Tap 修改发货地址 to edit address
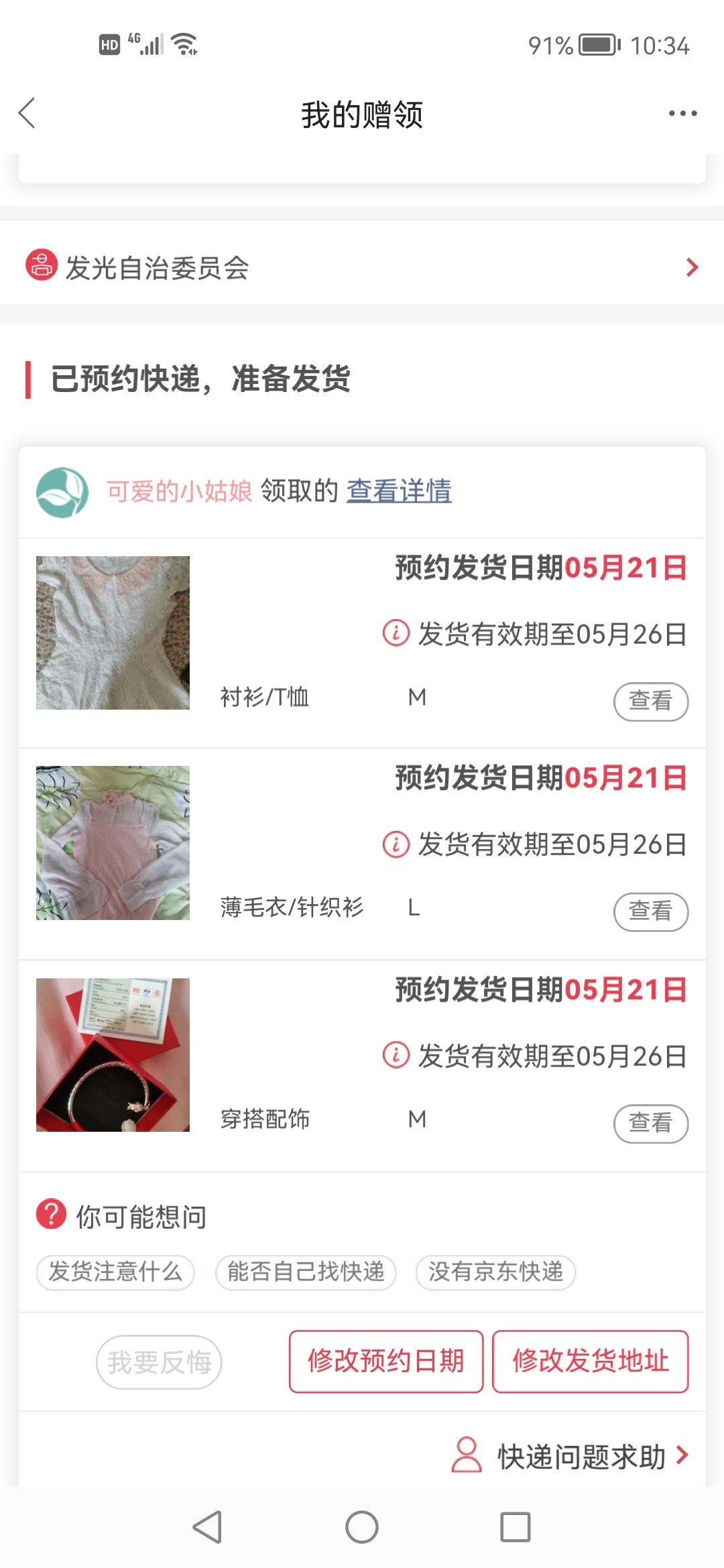724x1568 pixels. (x=590, y=1361)
